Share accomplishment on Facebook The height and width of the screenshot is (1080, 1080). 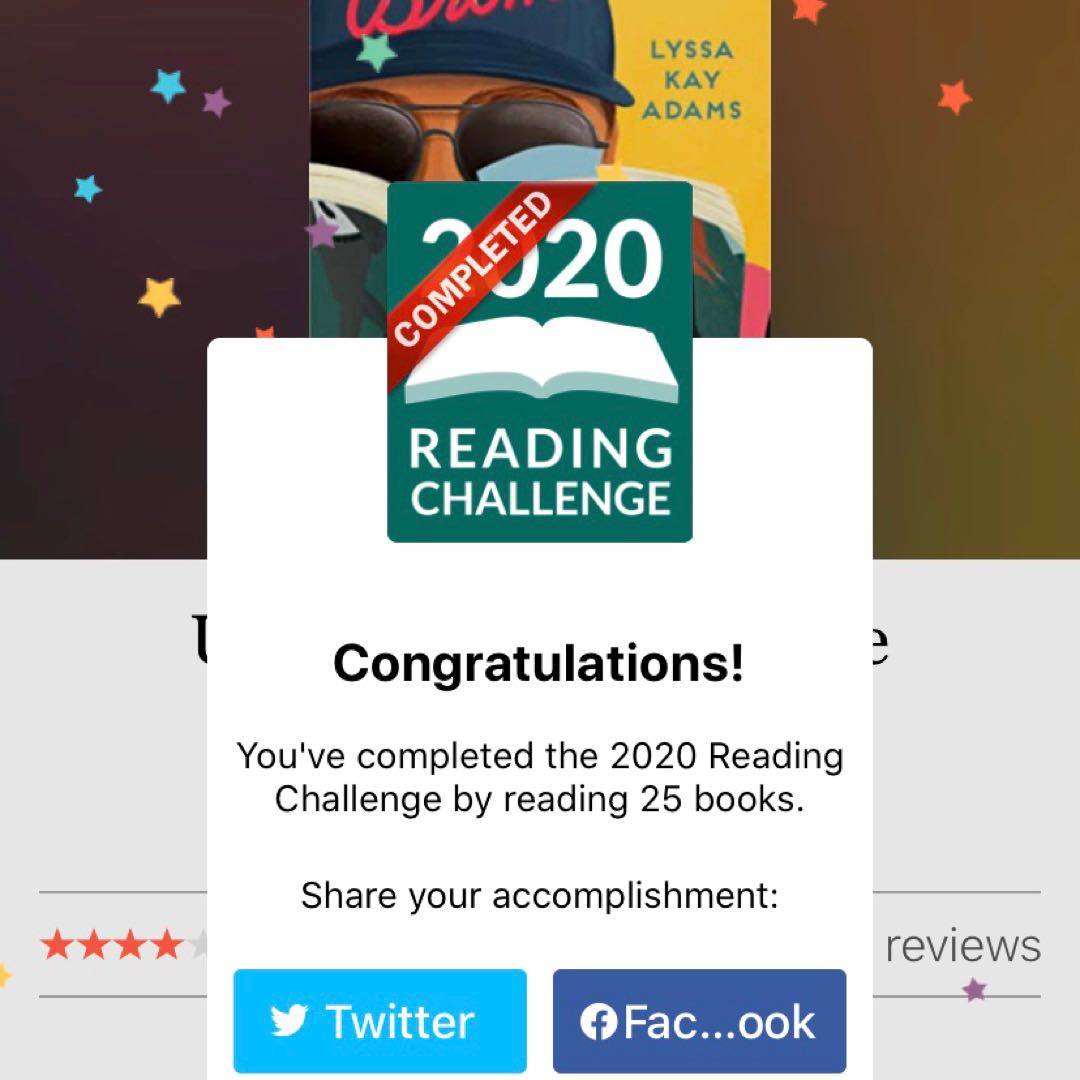tap(699, 1020)
